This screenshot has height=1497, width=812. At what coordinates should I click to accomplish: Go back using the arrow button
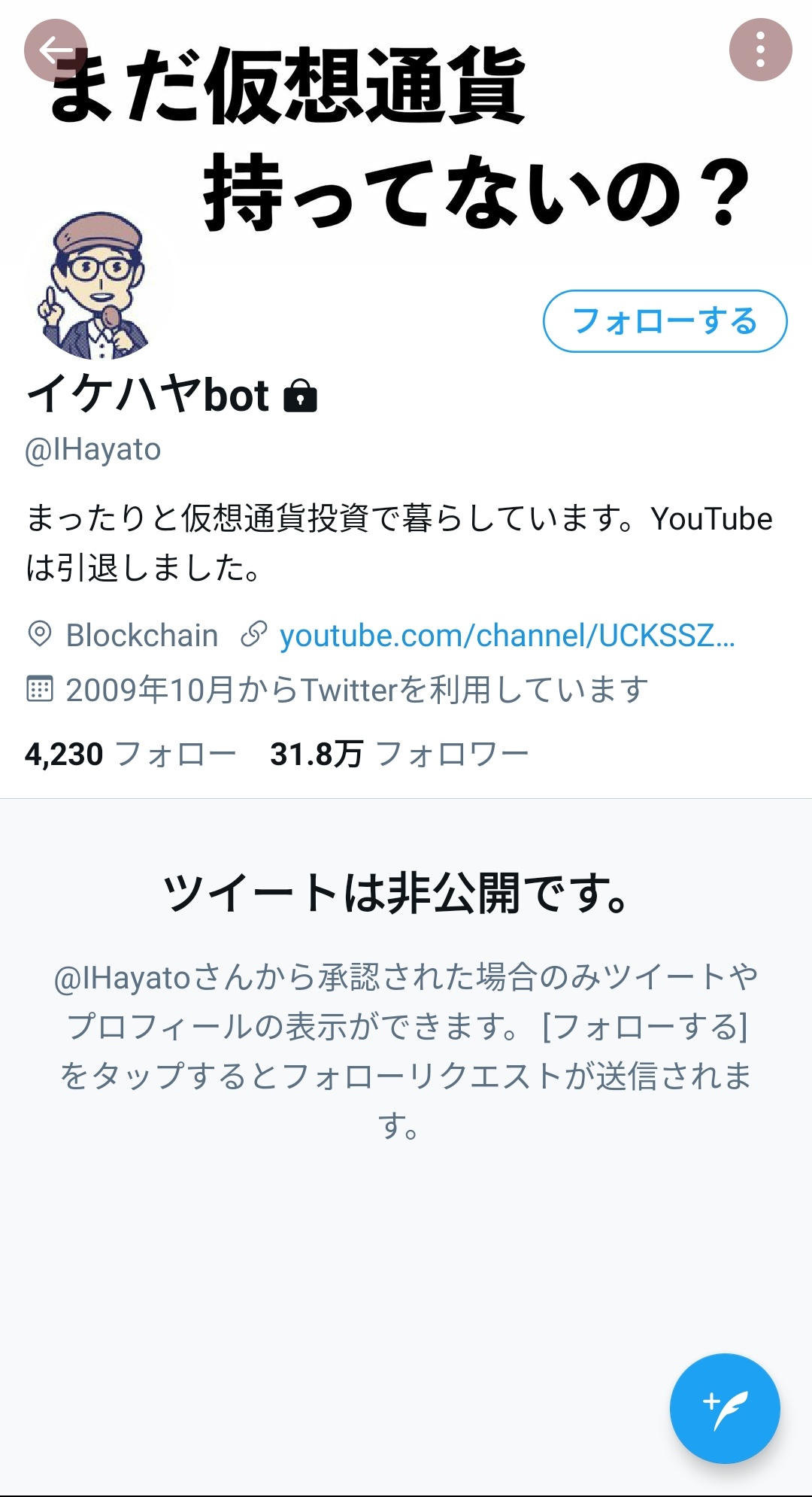[x=56, y=50]
